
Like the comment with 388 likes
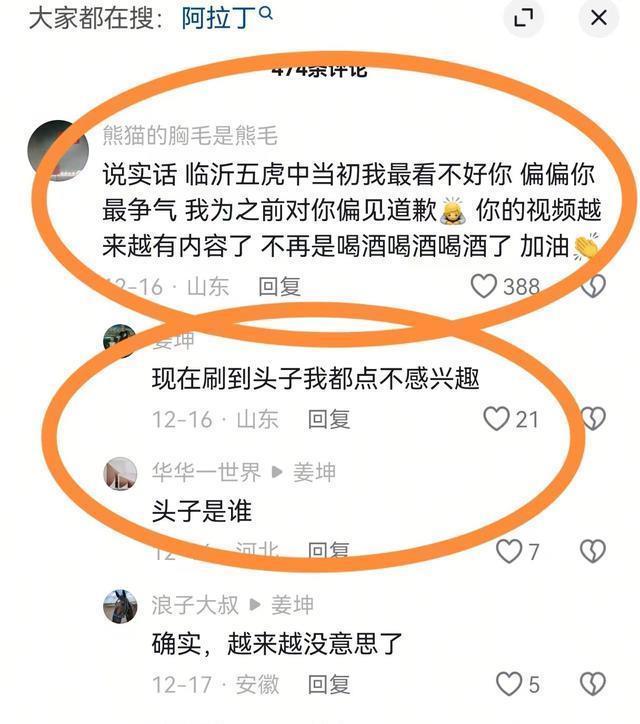485,287
